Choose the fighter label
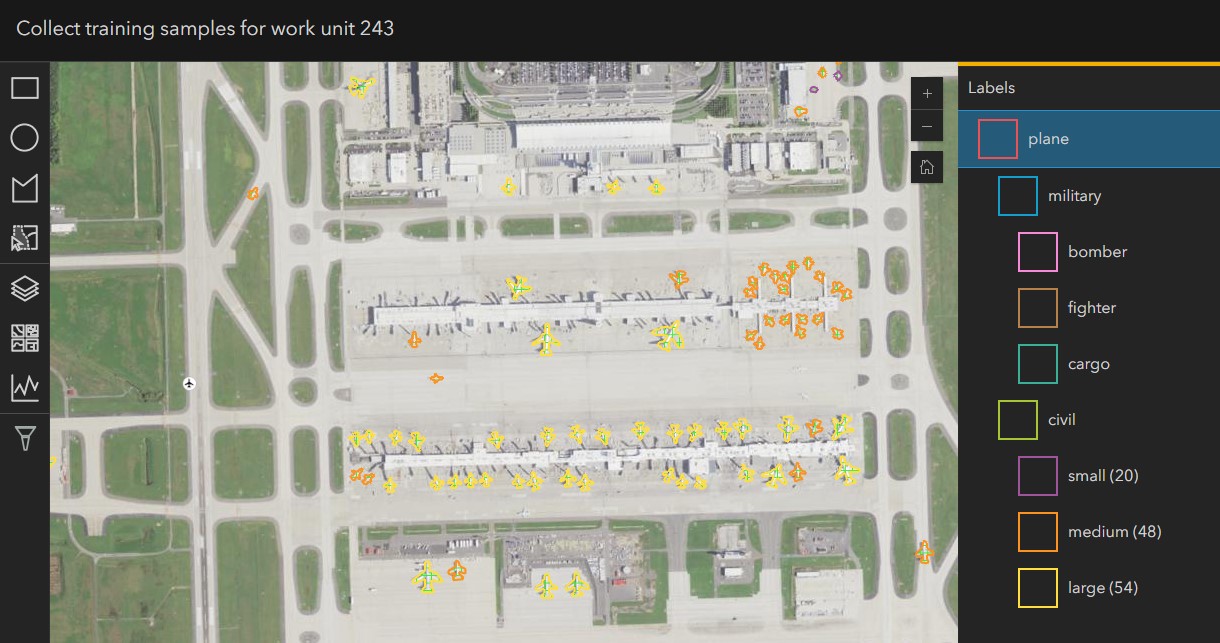 coord(1091,308)
